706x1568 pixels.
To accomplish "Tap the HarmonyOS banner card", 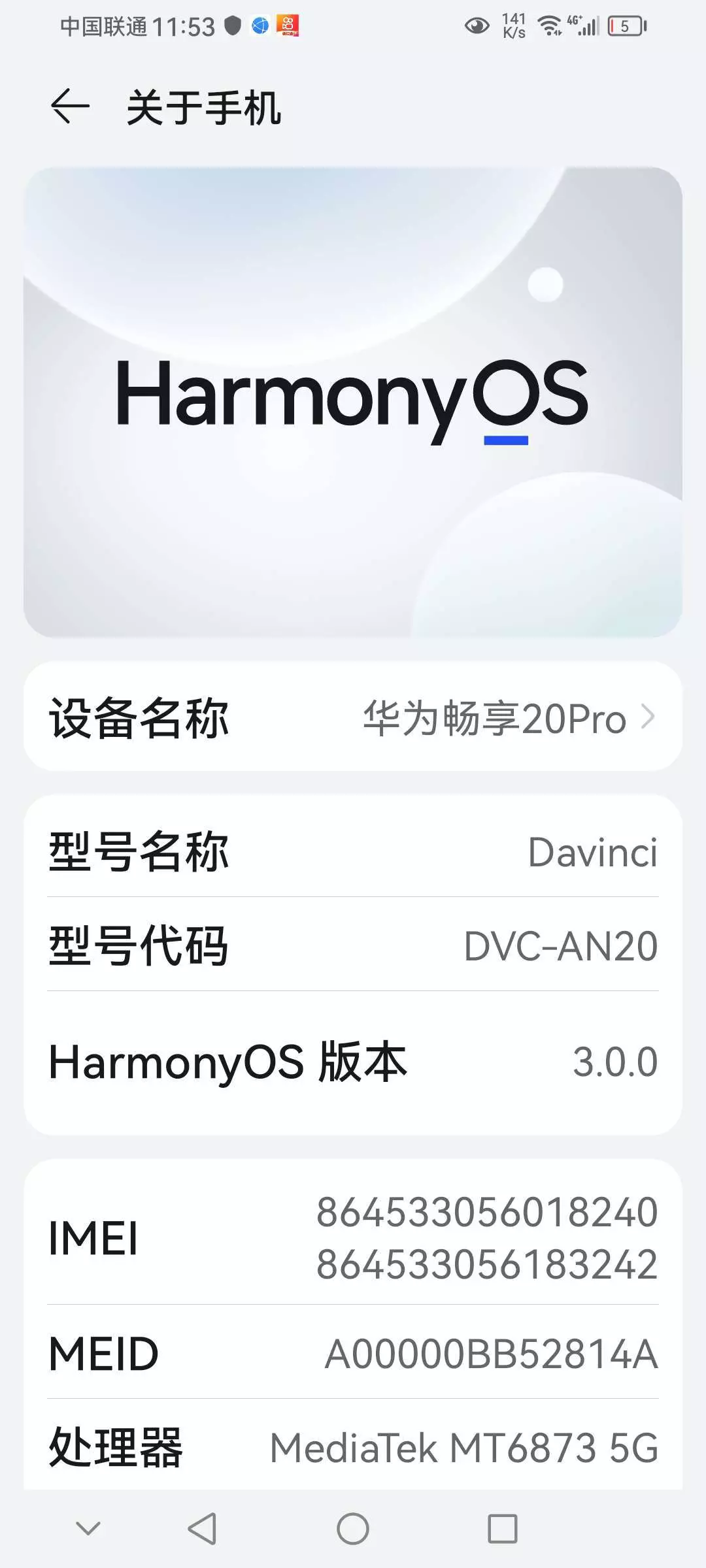I will (353, 402).
